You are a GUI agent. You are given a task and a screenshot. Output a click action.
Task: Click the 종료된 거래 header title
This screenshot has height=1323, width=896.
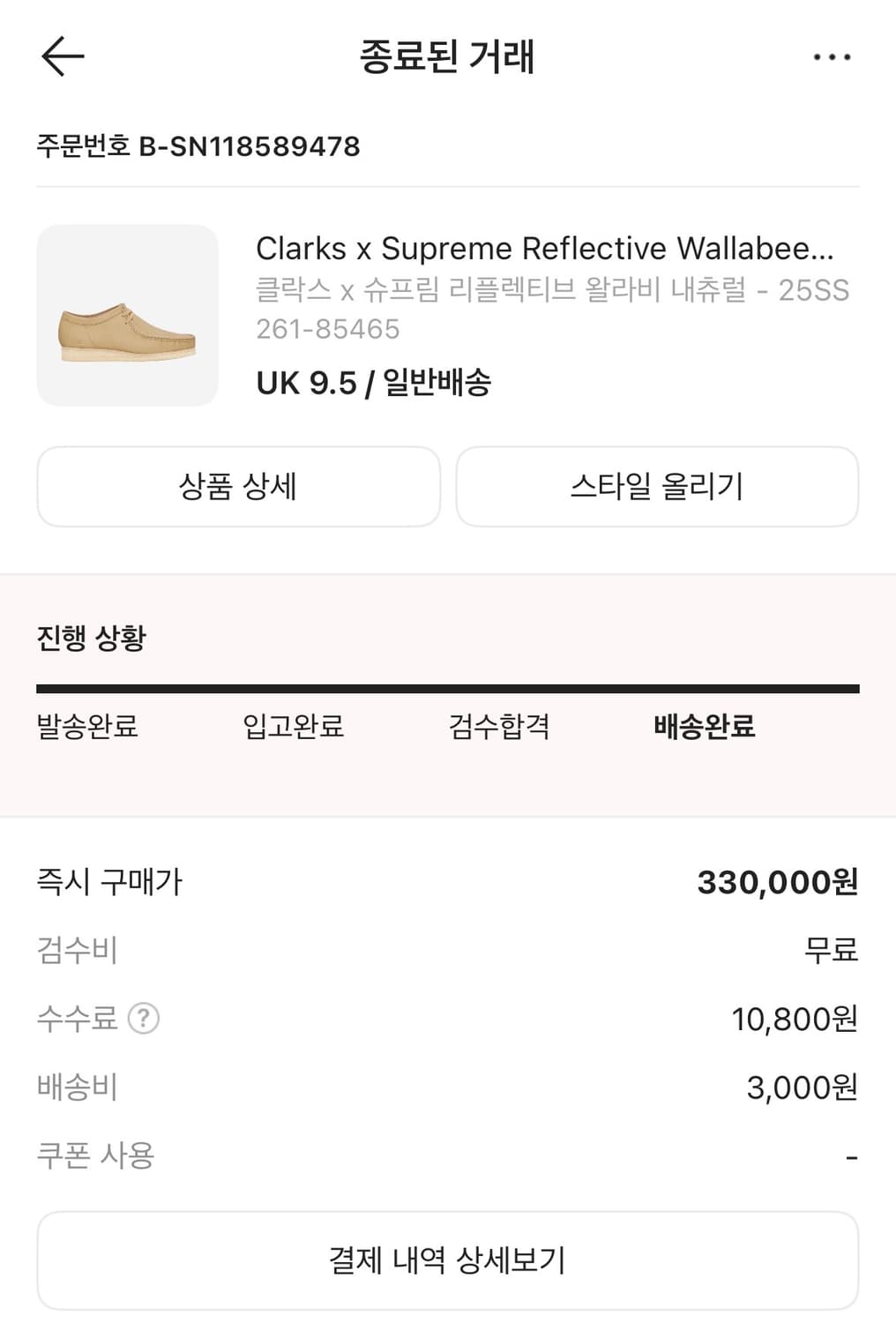pyautogui.click(x=448, y=55)
